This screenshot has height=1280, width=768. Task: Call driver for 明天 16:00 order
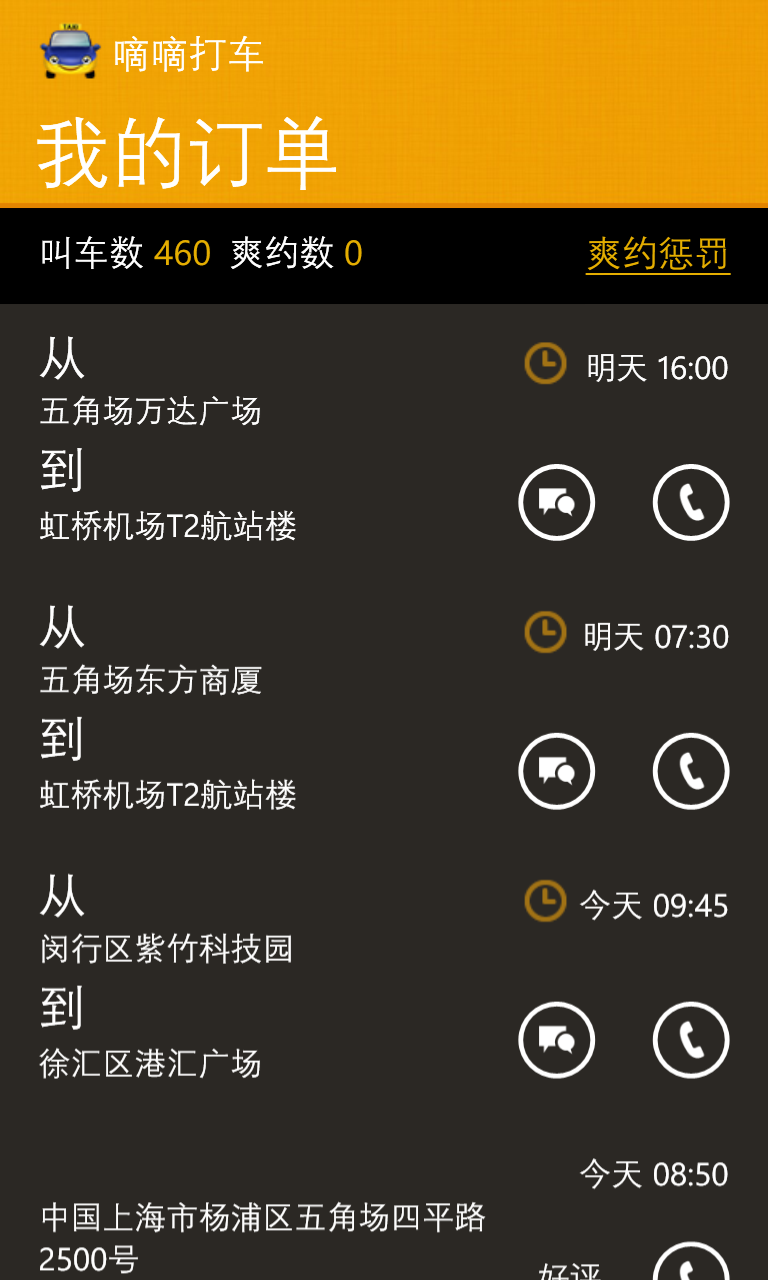coord(691,502)
